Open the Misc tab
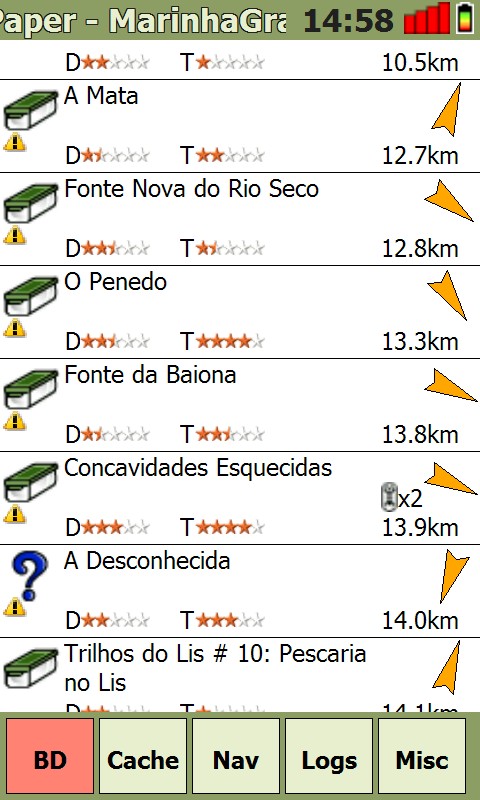 (x=422, y=760)
